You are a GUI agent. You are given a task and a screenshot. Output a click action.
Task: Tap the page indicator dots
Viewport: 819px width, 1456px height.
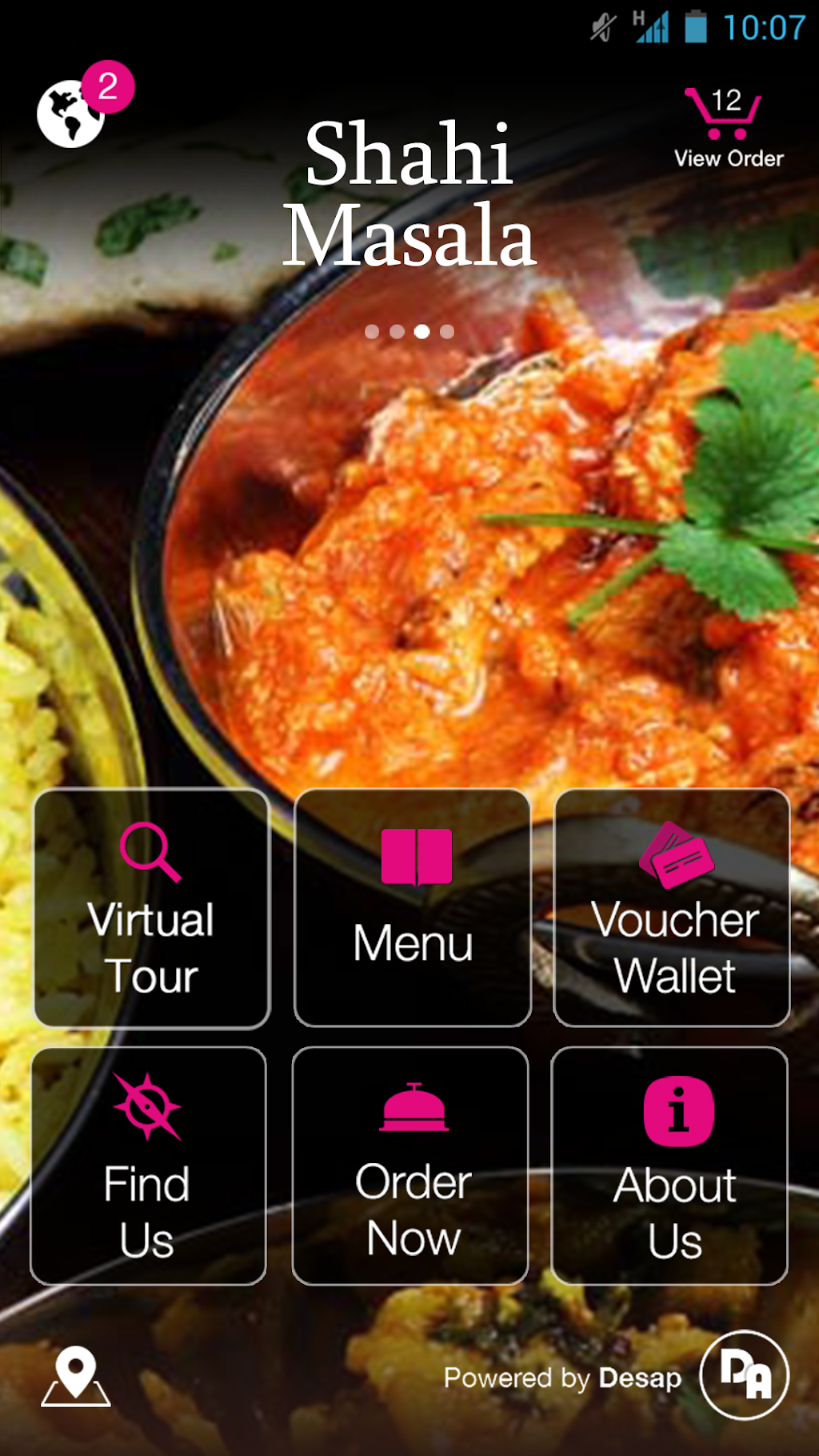[x=409, y=331]
